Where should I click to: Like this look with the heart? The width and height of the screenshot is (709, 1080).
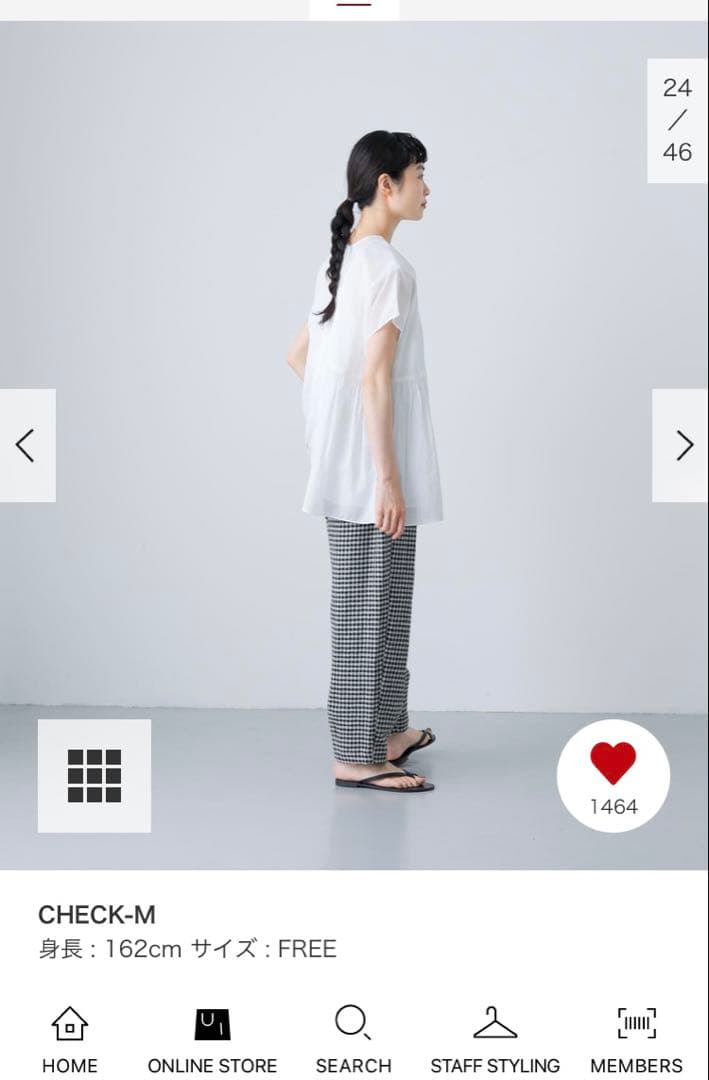point(613,765)
